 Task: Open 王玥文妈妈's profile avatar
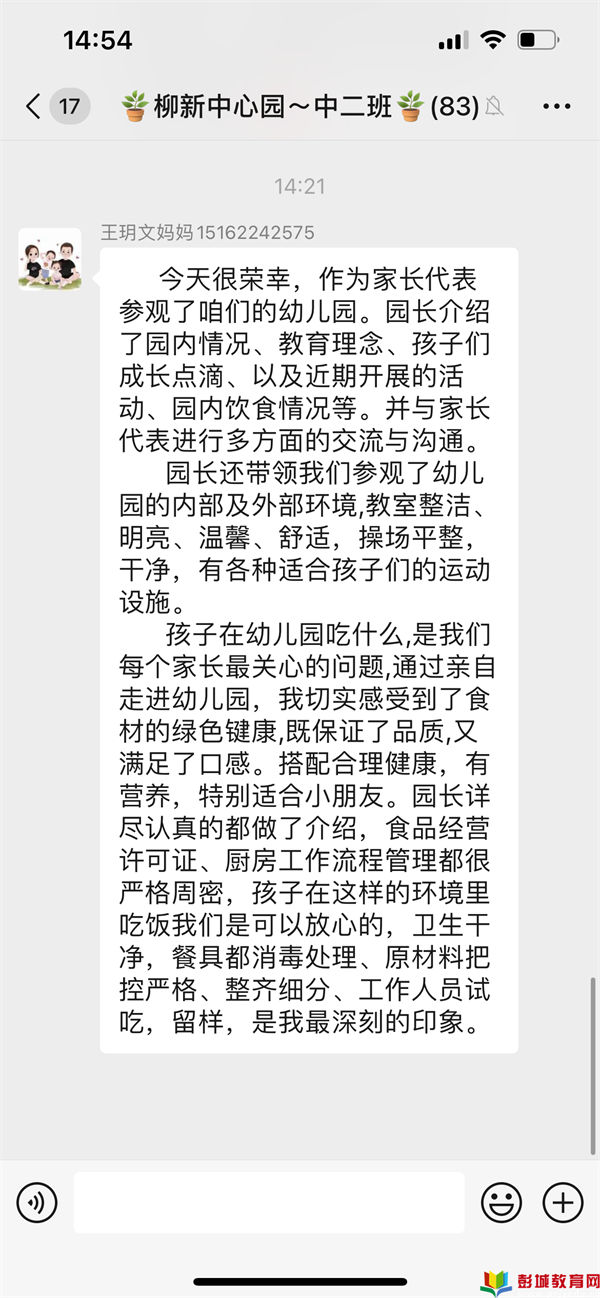(50, 259)
